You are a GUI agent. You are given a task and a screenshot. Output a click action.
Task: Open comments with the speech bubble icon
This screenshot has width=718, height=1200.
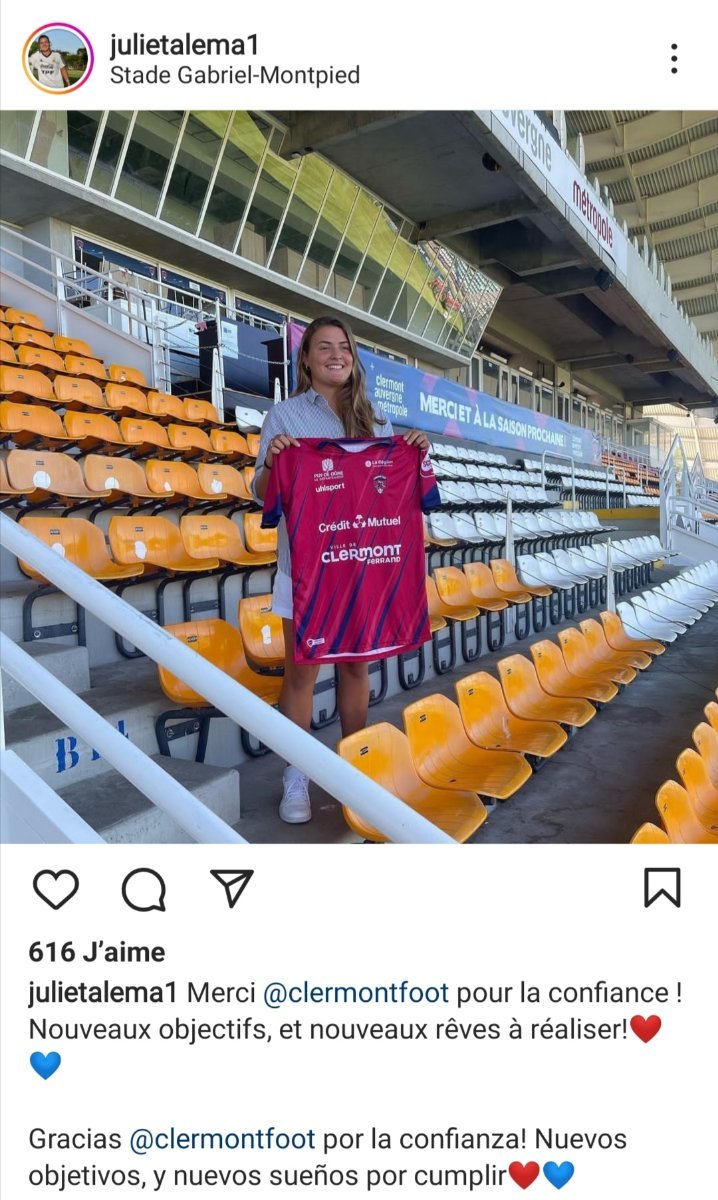[x=144, y=888]
